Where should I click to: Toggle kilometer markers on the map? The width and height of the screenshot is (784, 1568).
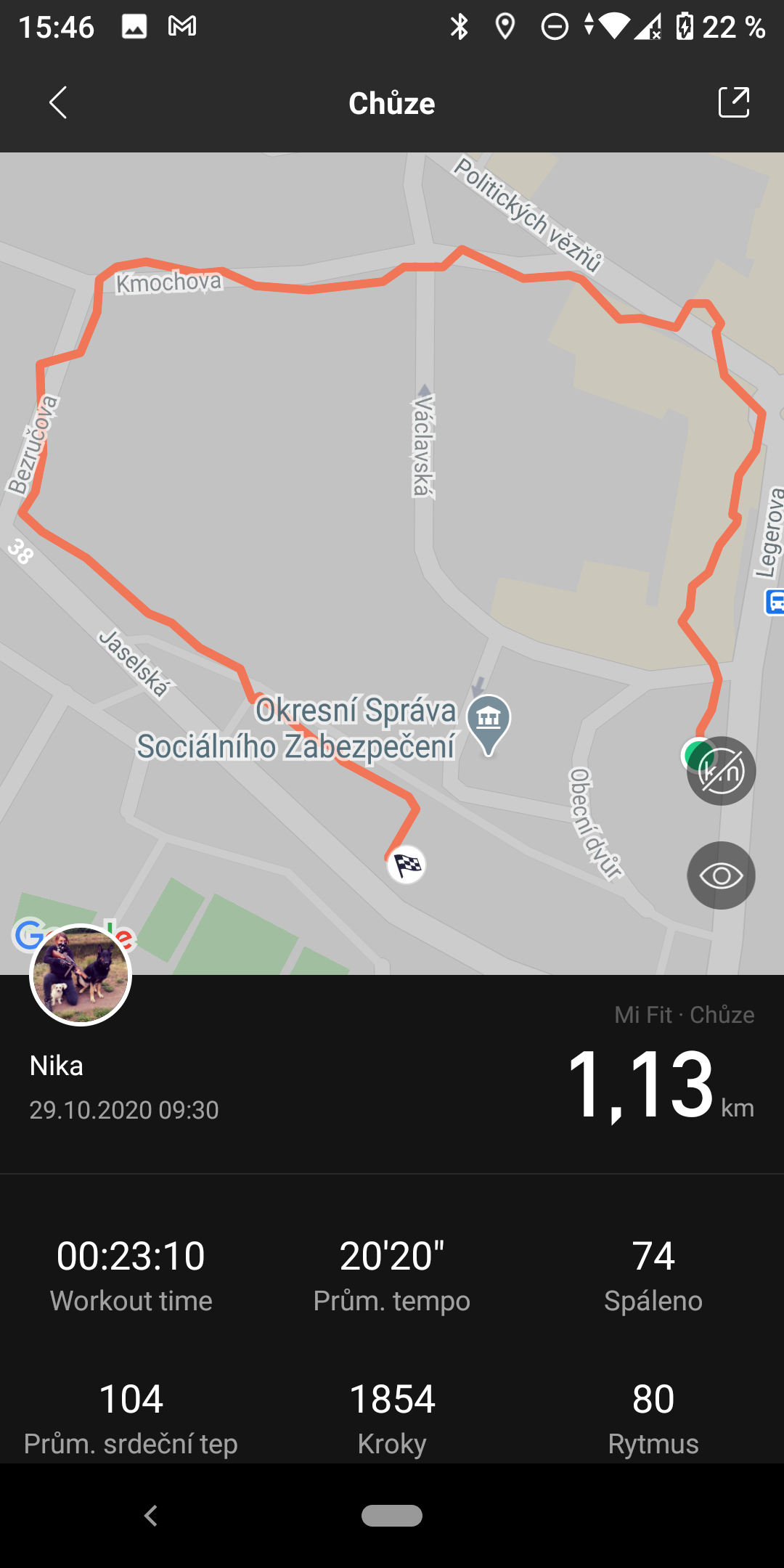(721, 771)
